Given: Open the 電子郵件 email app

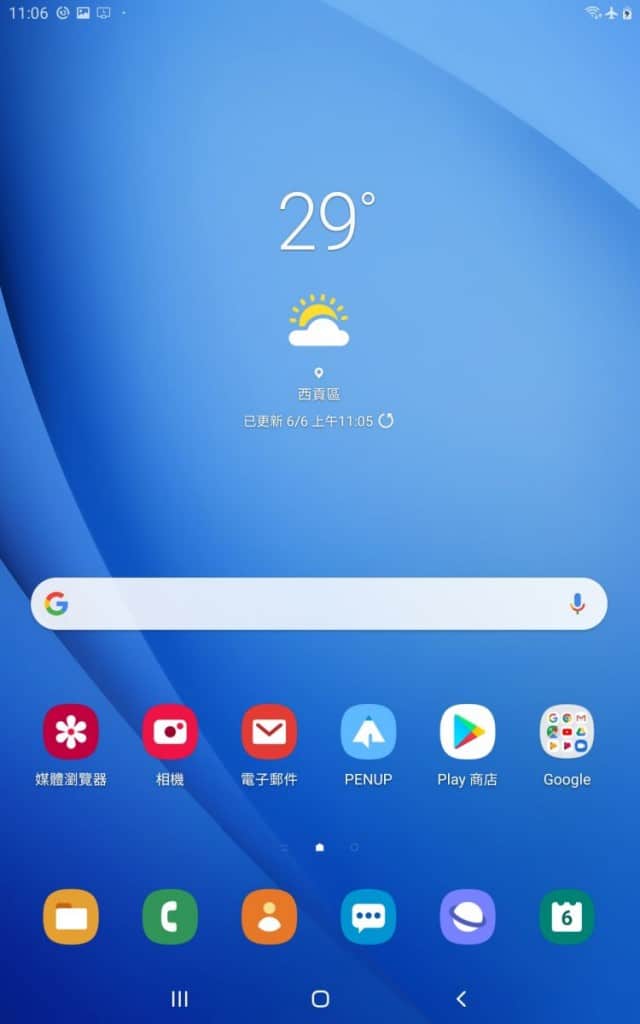Looking at the screenshot, I should [269, 732].
